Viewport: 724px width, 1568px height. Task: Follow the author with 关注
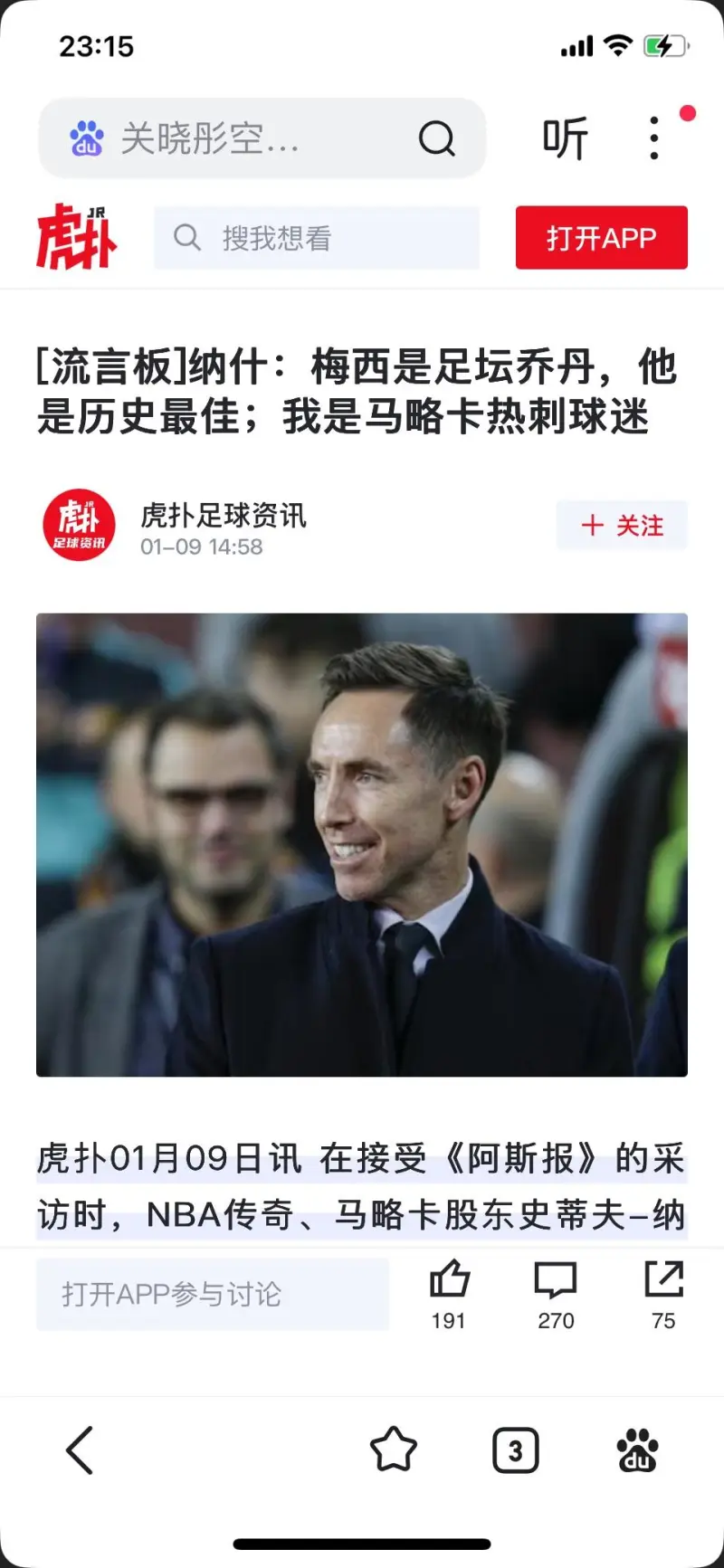click(622, 525)
